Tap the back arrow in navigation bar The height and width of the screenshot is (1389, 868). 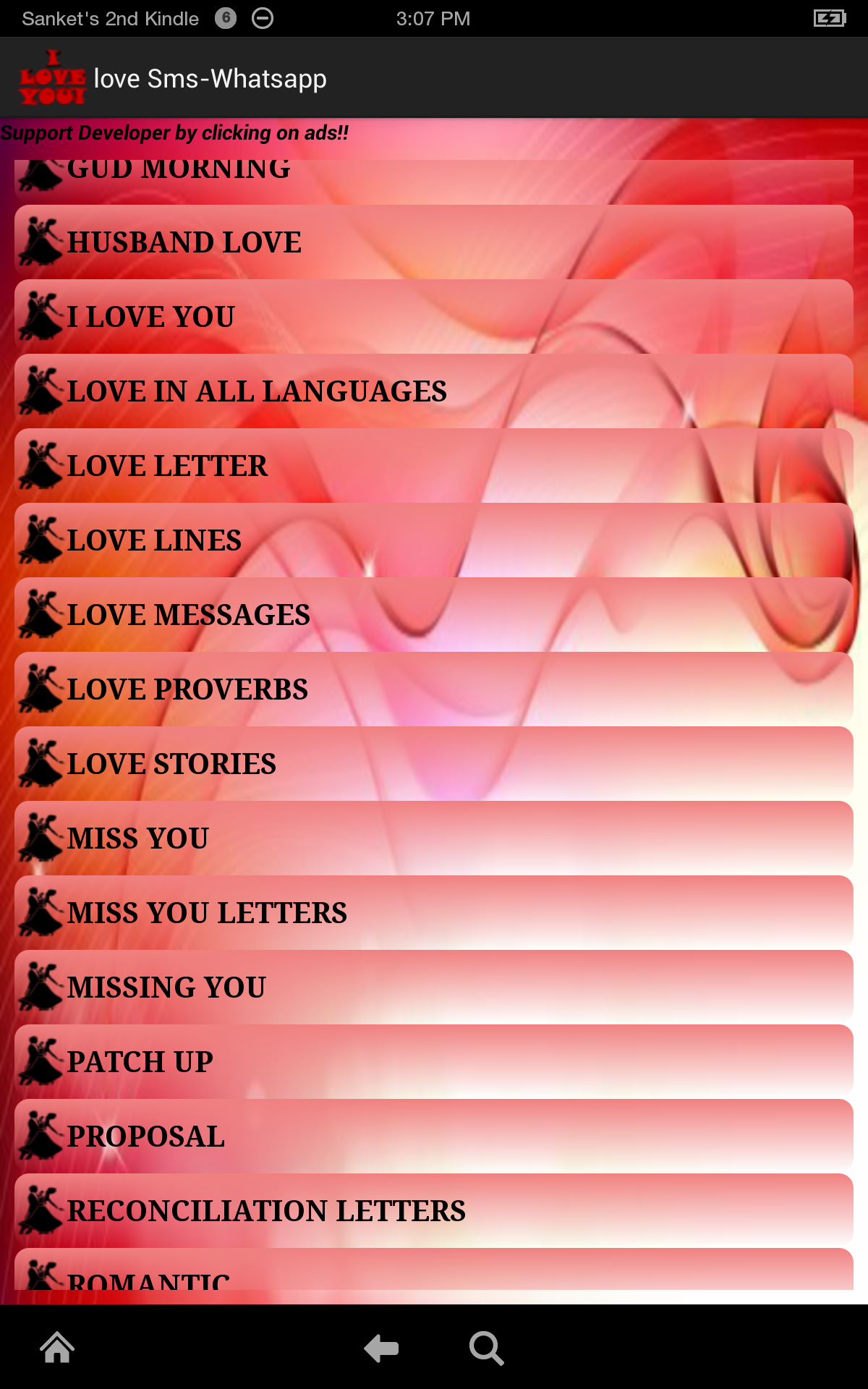pos(381,1348)
